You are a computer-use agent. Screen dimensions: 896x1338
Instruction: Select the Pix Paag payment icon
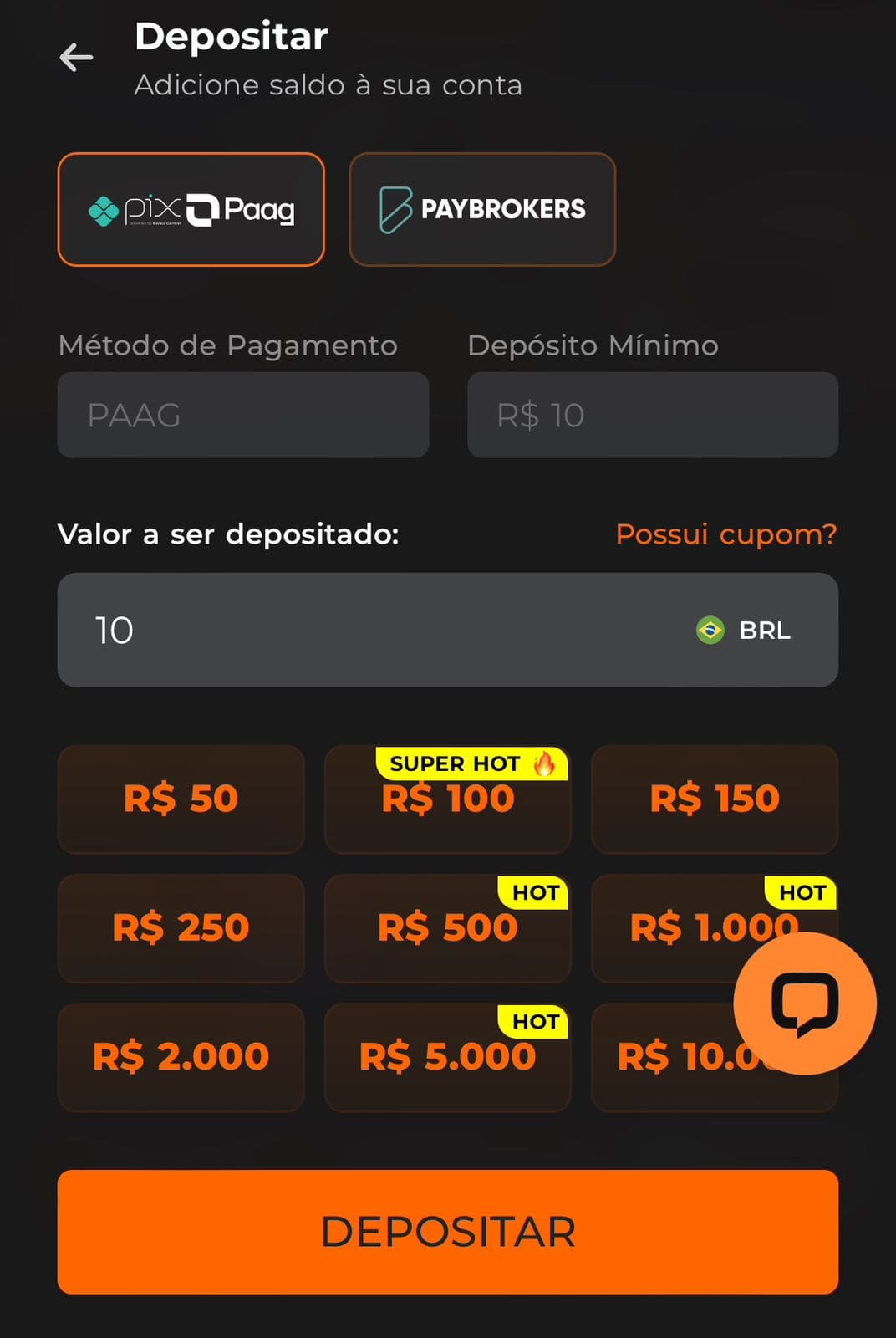[103, 209]
